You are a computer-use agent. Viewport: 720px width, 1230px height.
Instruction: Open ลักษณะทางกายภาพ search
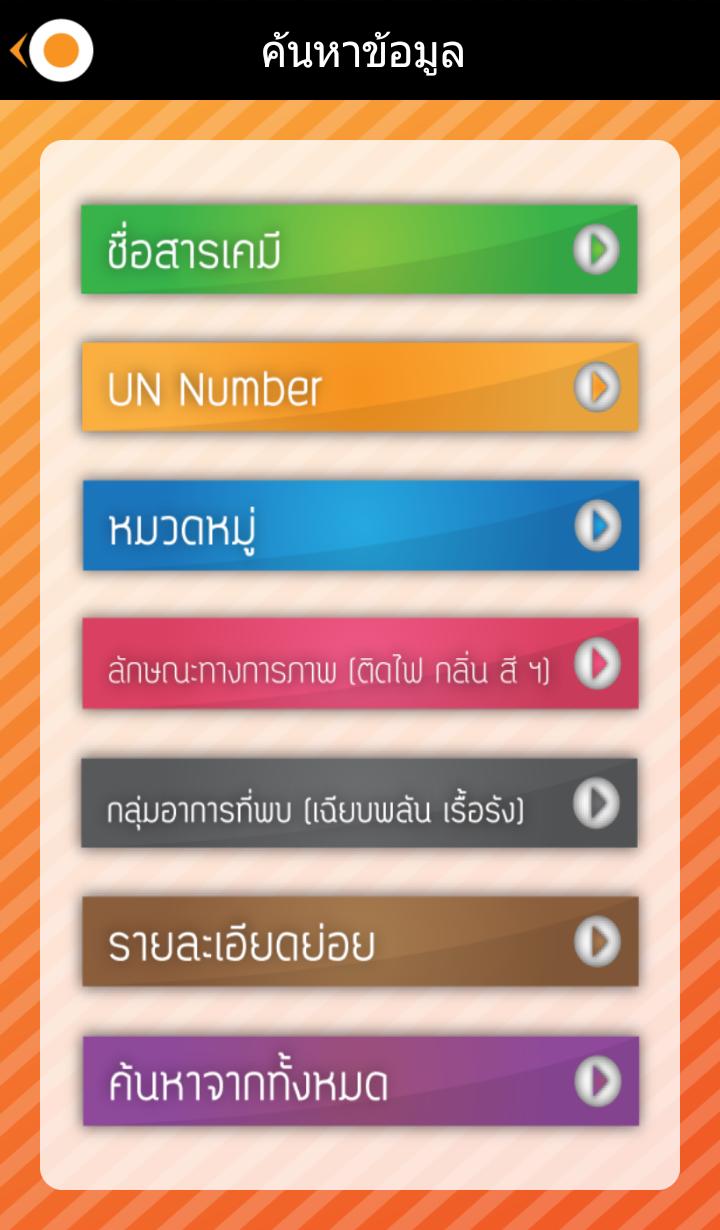[359, 664]
